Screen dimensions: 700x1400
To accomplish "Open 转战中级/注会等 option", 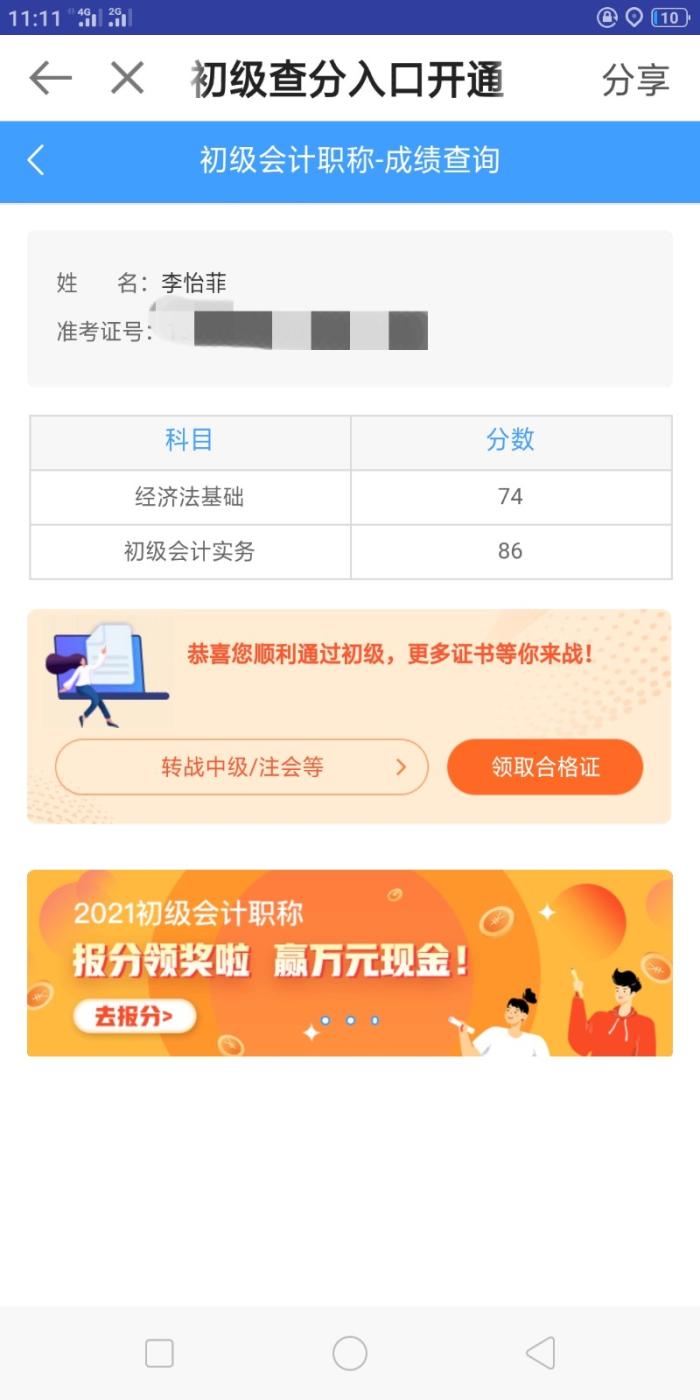I will (242, 767).
